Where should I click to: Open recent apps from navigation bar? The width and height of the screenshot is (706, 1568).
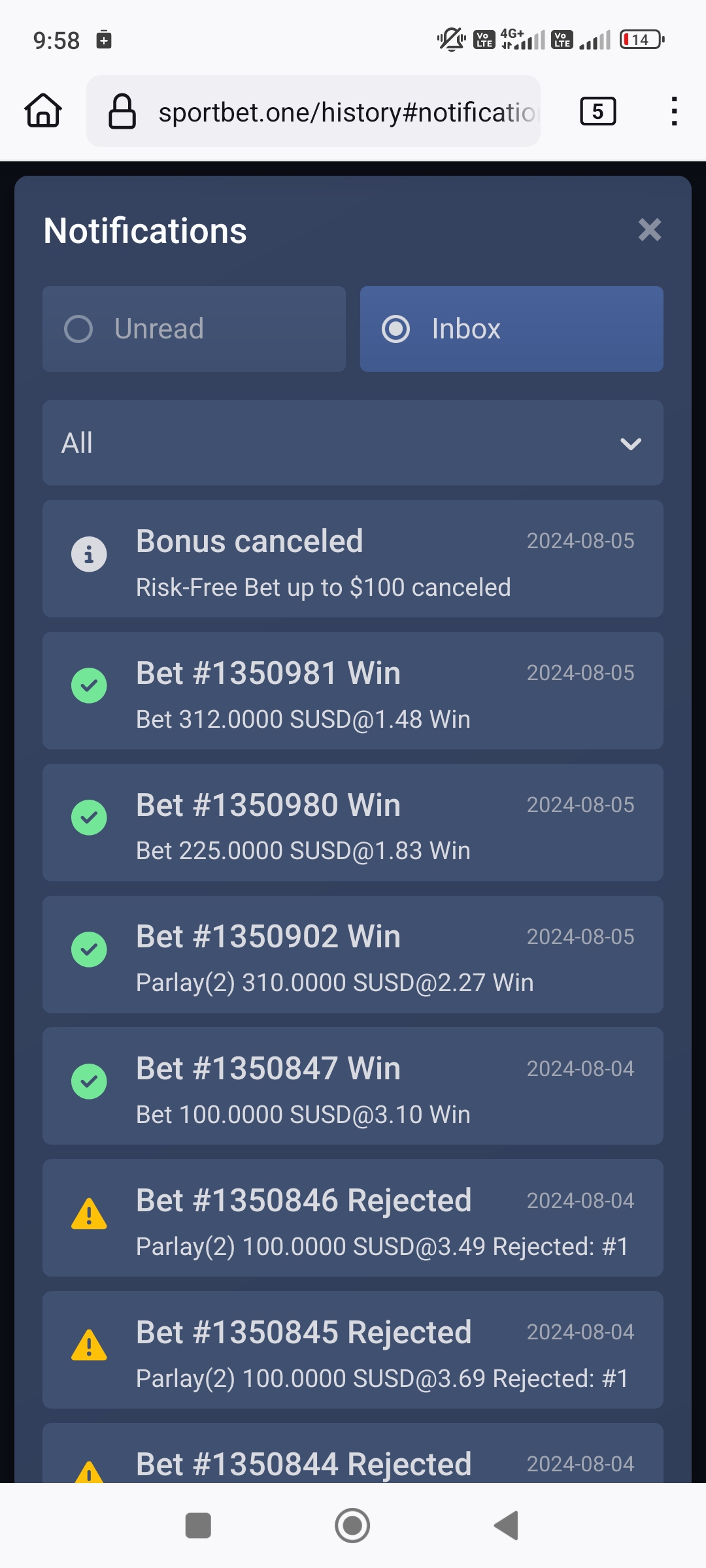tap(198, 1526)
